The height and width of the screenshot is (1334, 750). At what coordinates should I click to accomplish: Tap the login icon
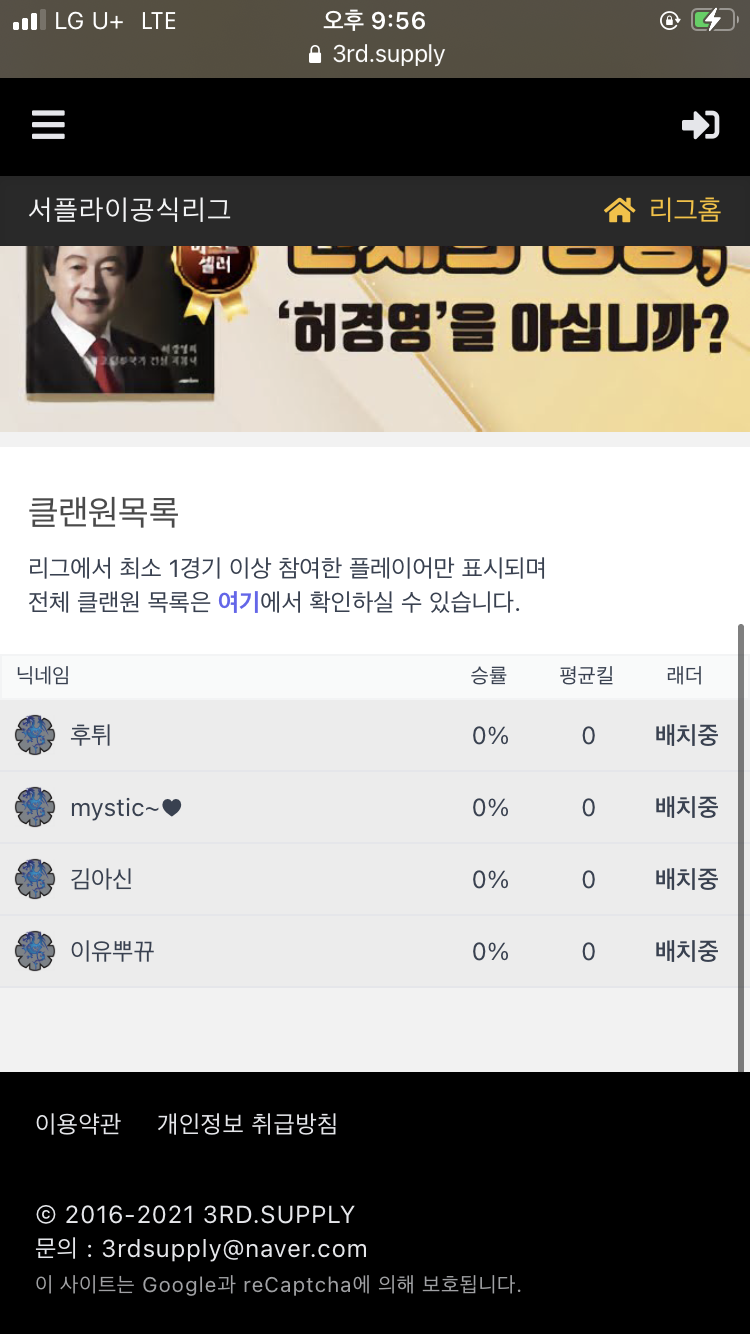click(x=700, y=125)
